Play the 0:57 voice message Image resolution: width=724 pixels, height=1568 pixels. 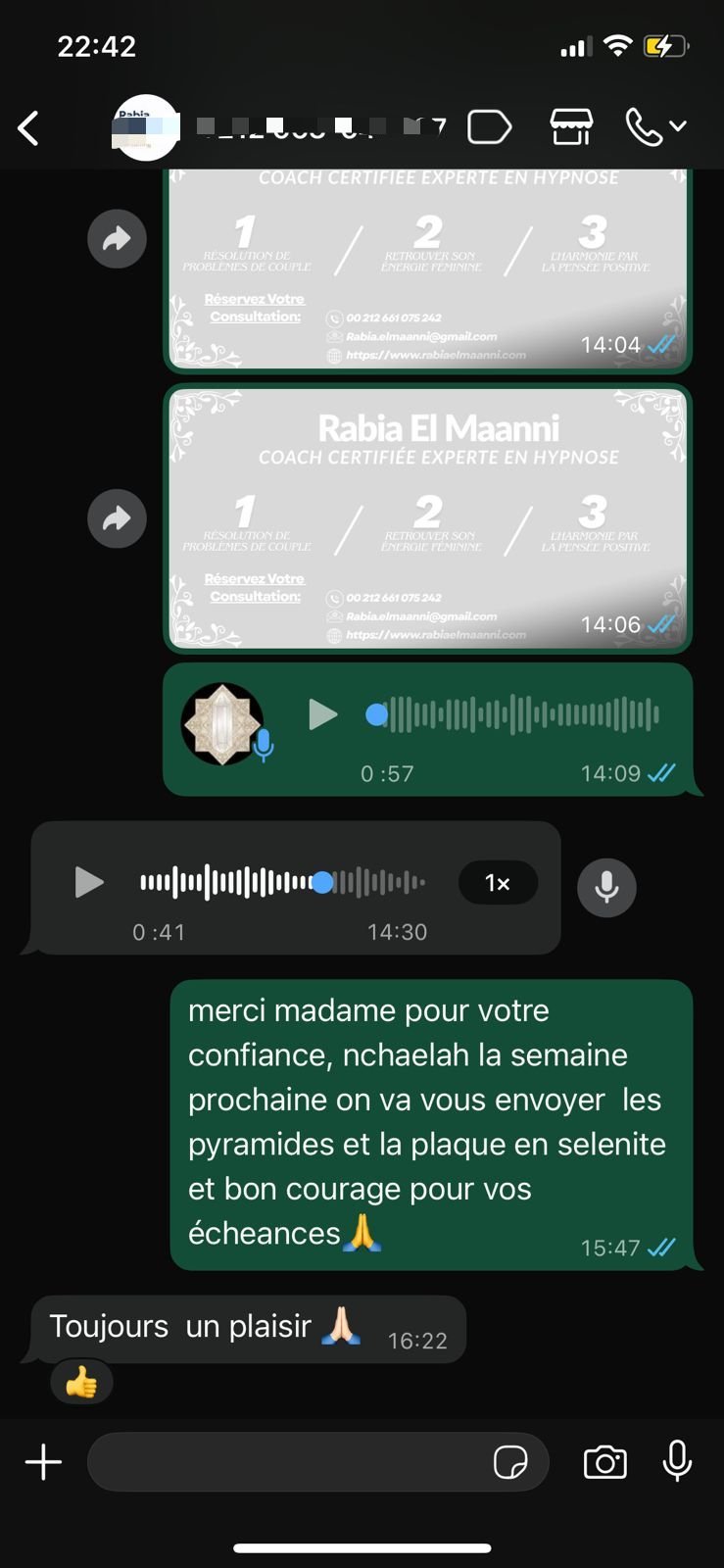322,714
